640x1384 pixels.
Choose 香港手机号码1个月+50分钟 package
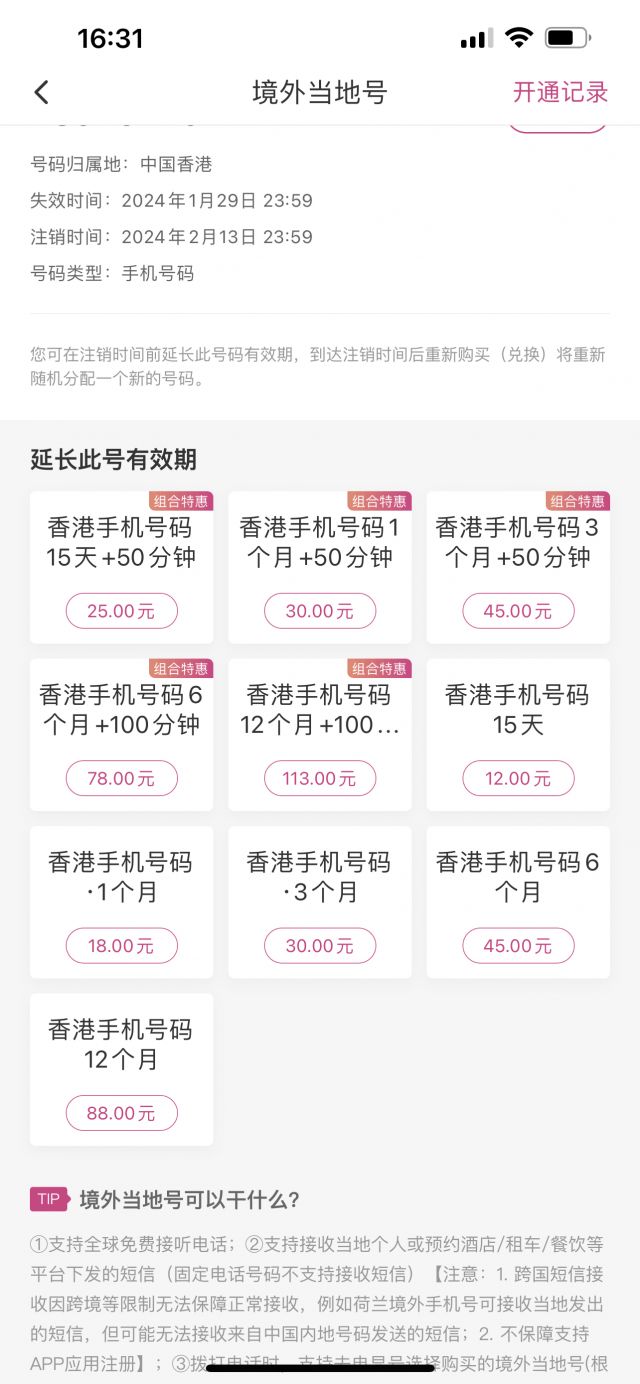pos(320,567)
